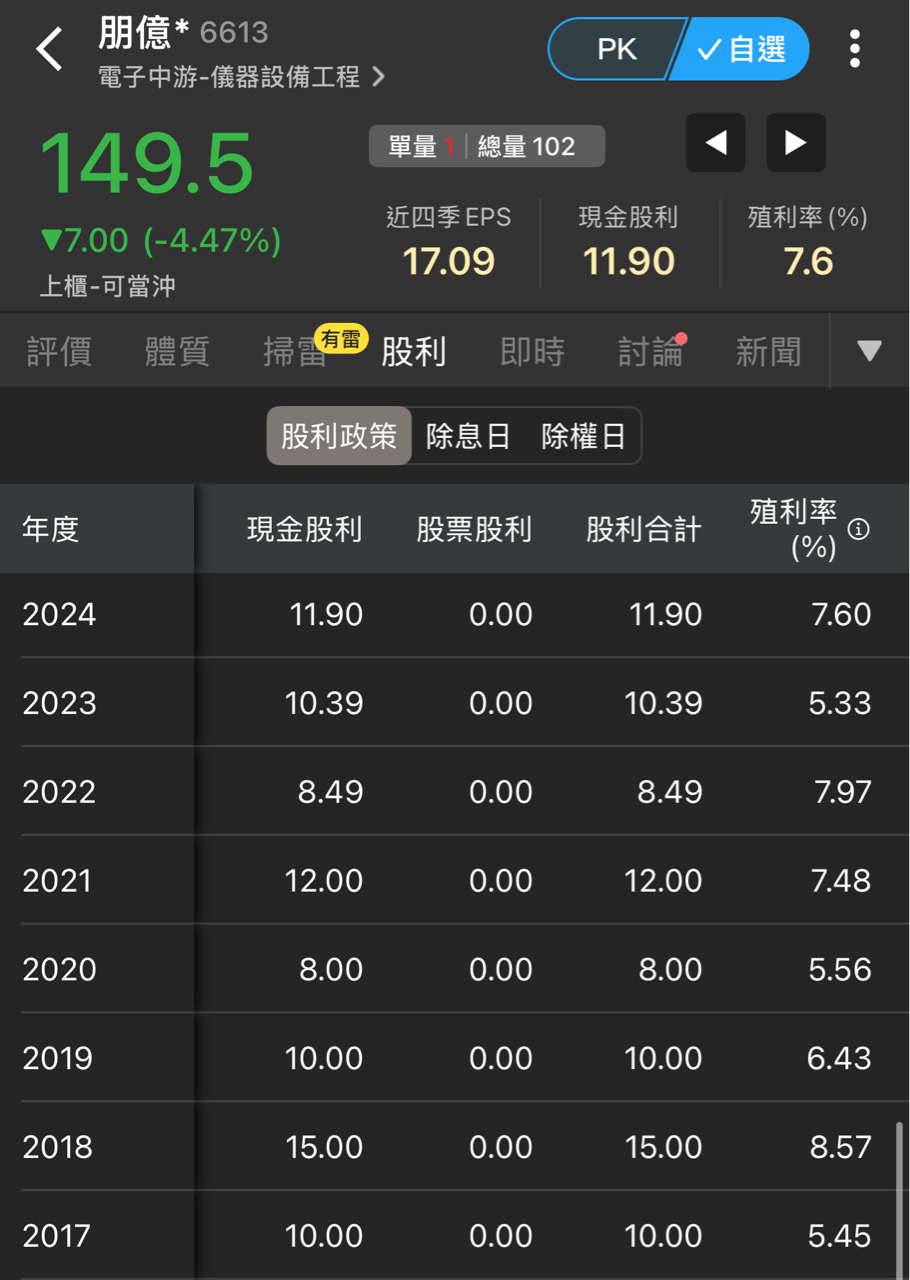Go to the previous stock arrow
The image size is (910, 1280).
click(715, 143)
